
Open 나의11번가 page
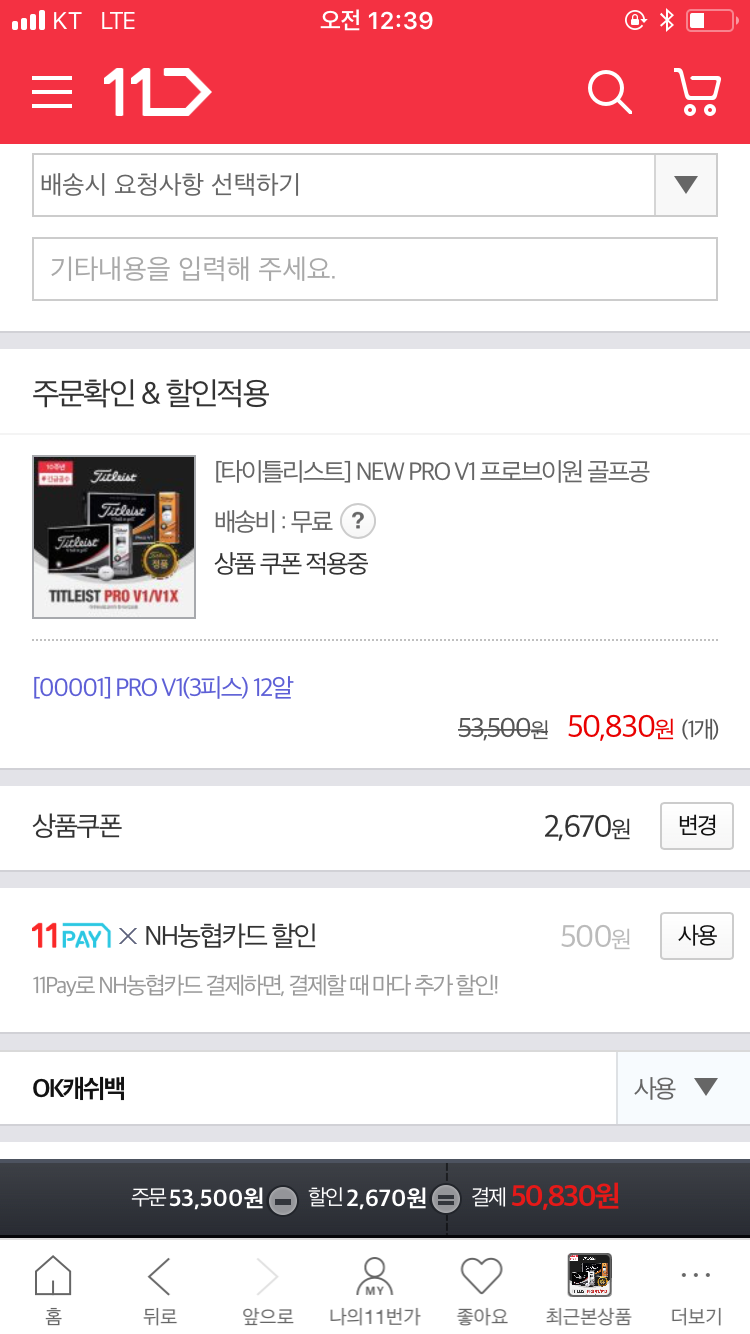[374, 1290]
